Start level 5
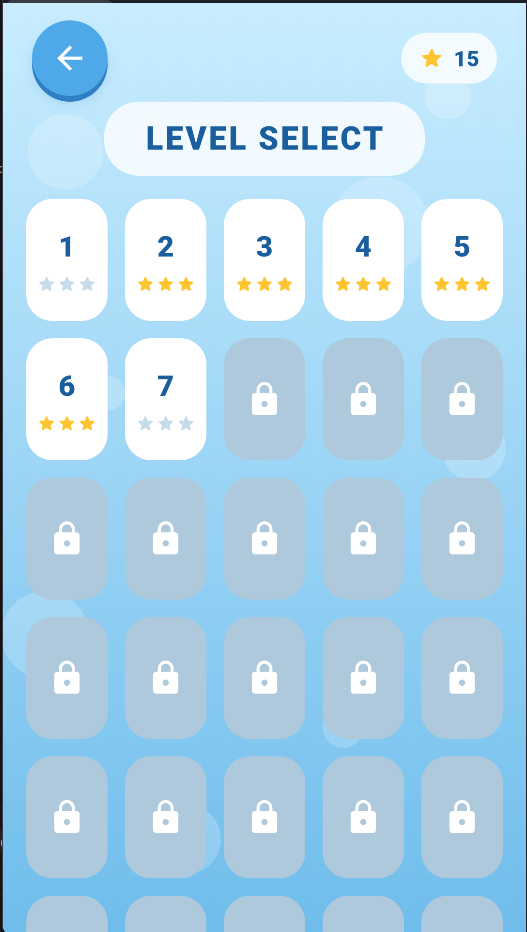The image size is (527, 932). click(462, 260)
